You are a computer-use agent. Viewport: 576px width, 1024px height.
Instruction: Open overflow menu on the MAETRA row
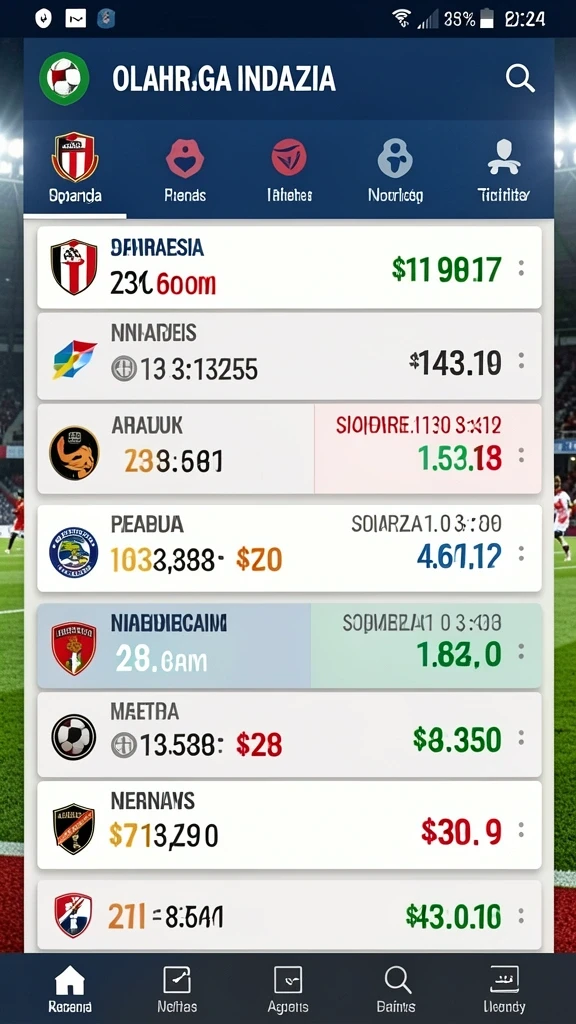(x=521, y=738)
